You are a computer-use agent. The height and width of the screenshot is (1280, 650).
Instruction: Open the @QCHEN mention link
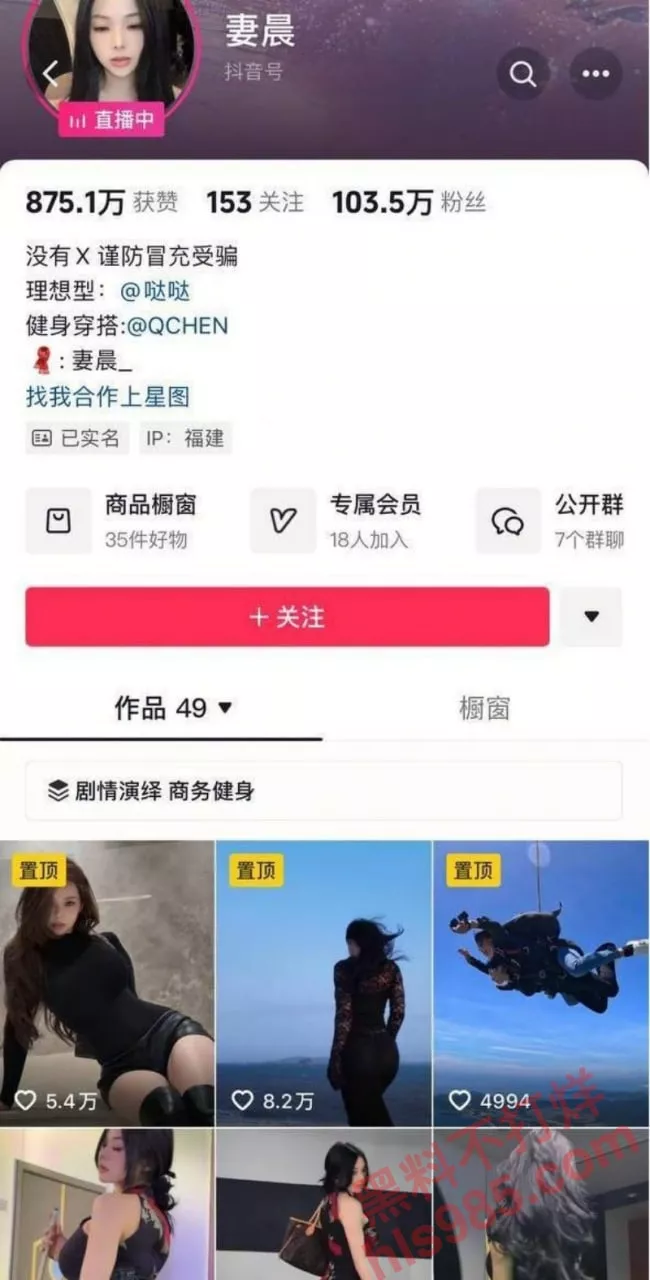pyautogui.click(x=177, y=325)
